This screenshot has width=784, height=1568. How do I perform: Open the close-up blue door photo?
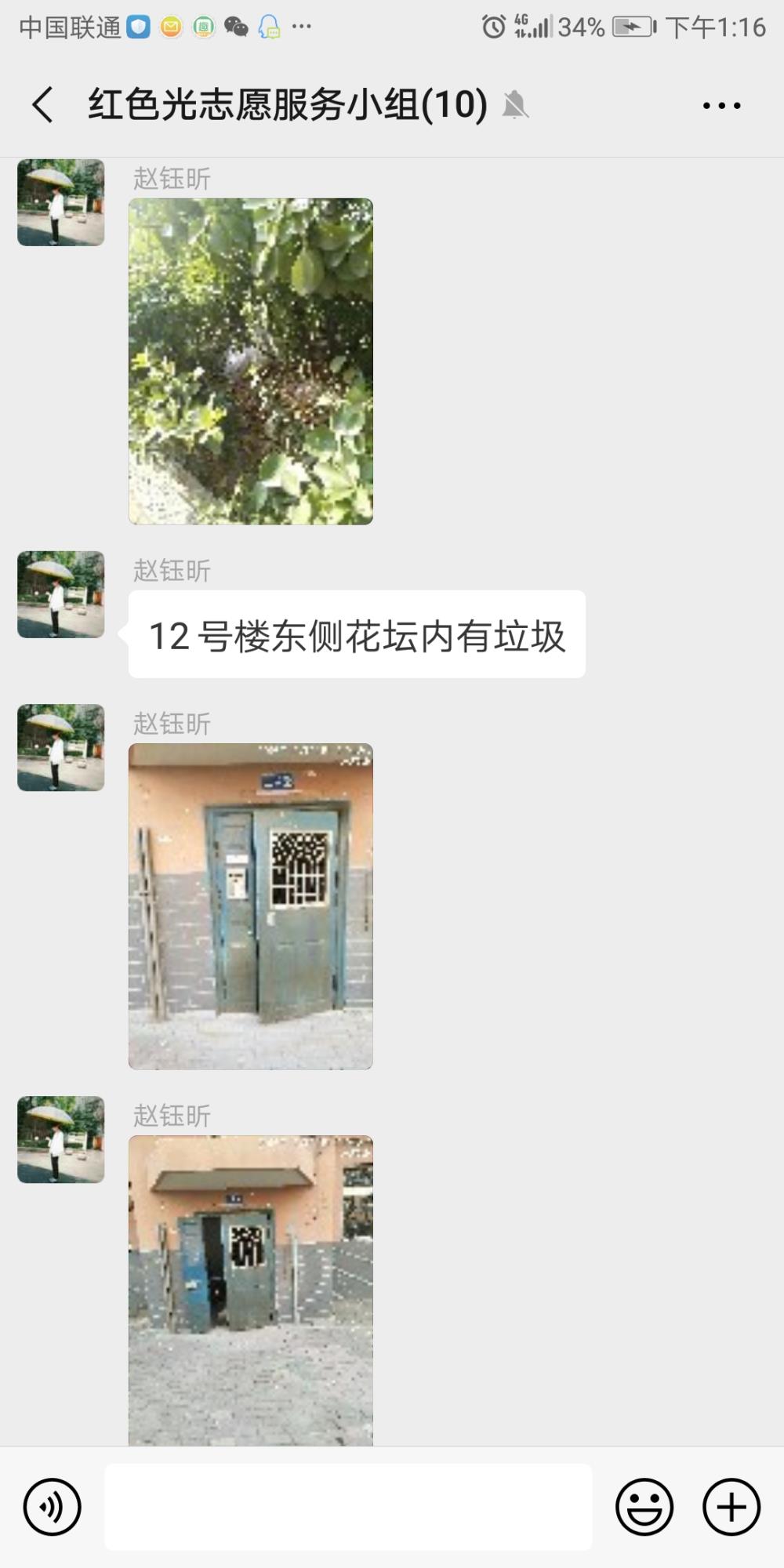251,906
